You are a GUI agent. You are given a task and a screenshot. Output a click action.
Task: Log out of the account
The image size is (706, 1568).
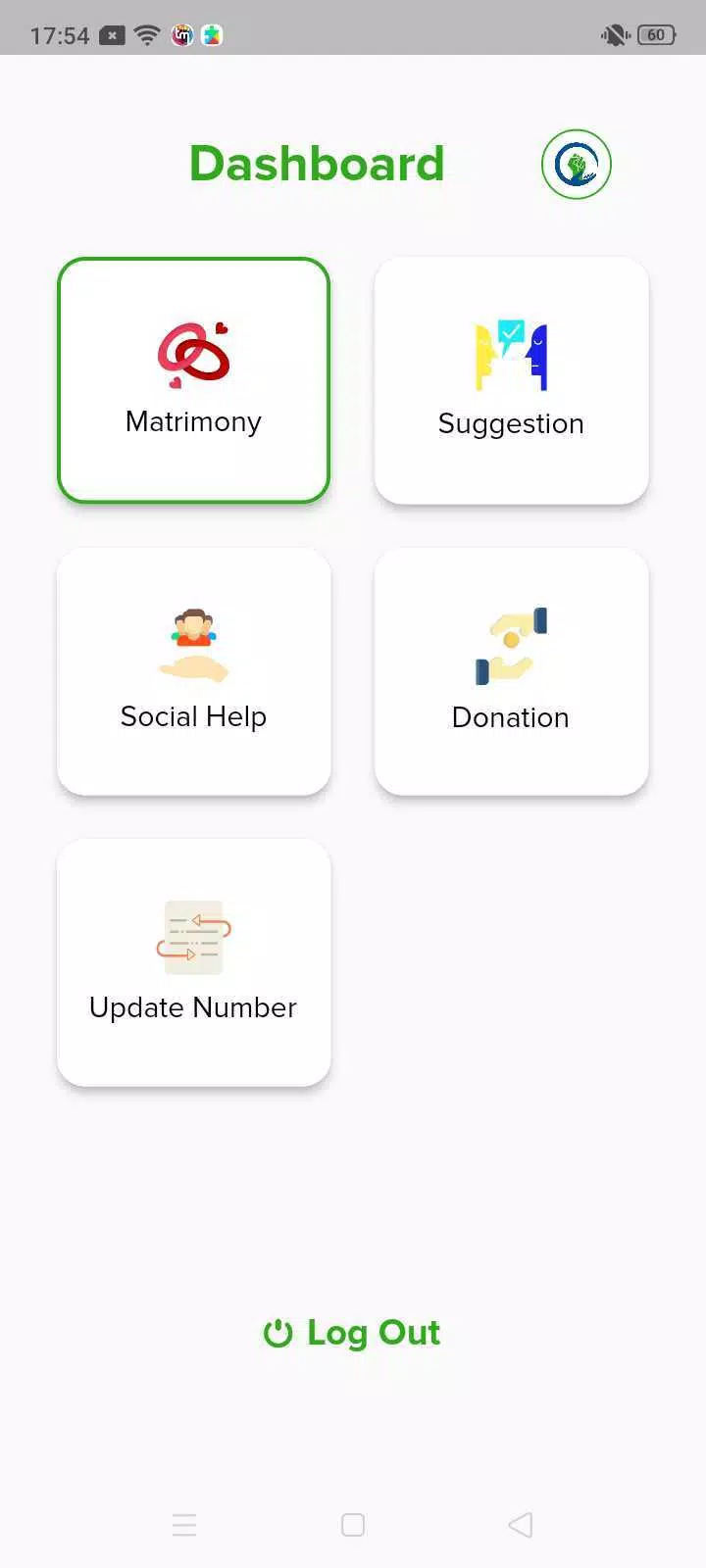pos(353,1333)
